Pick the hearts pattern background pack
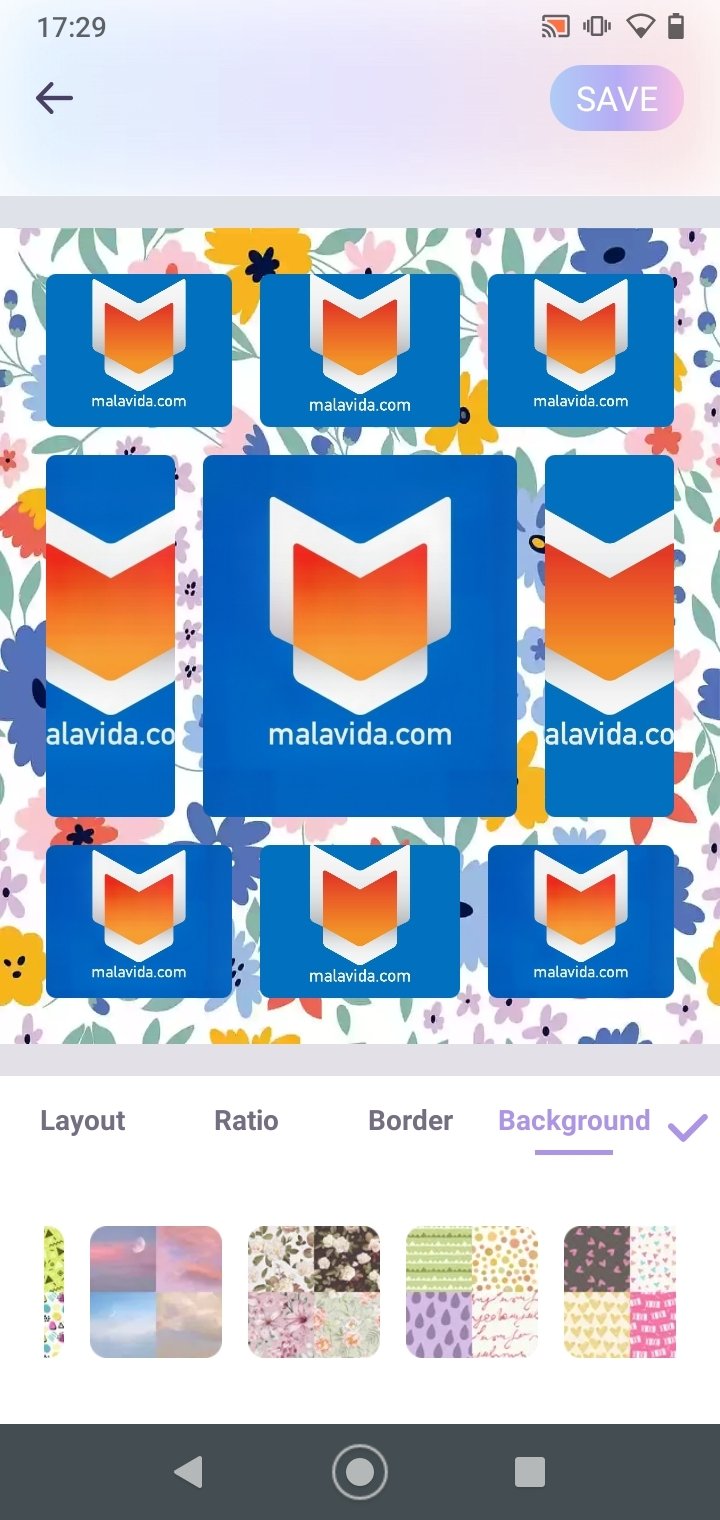720x1520 pixels. point(620,1292)
